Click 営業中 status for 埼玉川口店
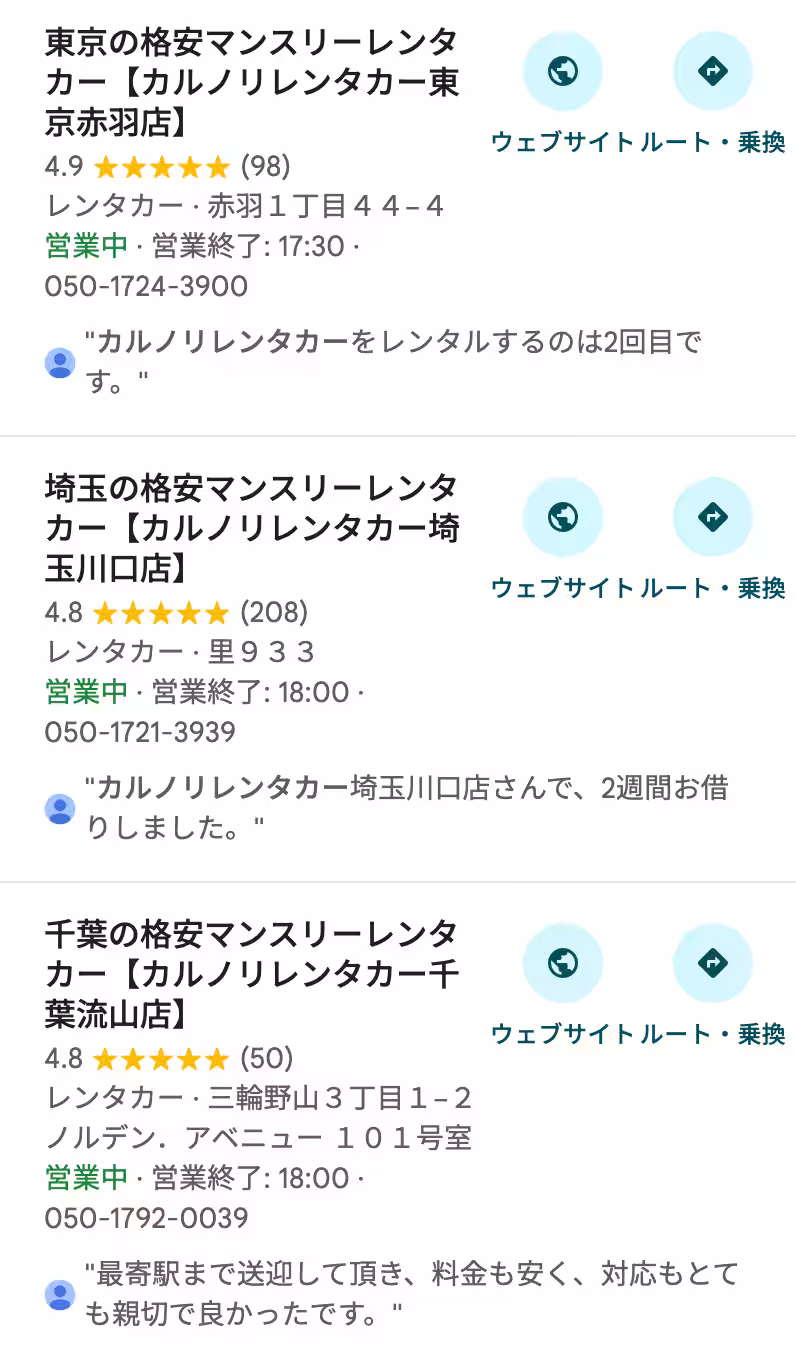 pos(75,692)
